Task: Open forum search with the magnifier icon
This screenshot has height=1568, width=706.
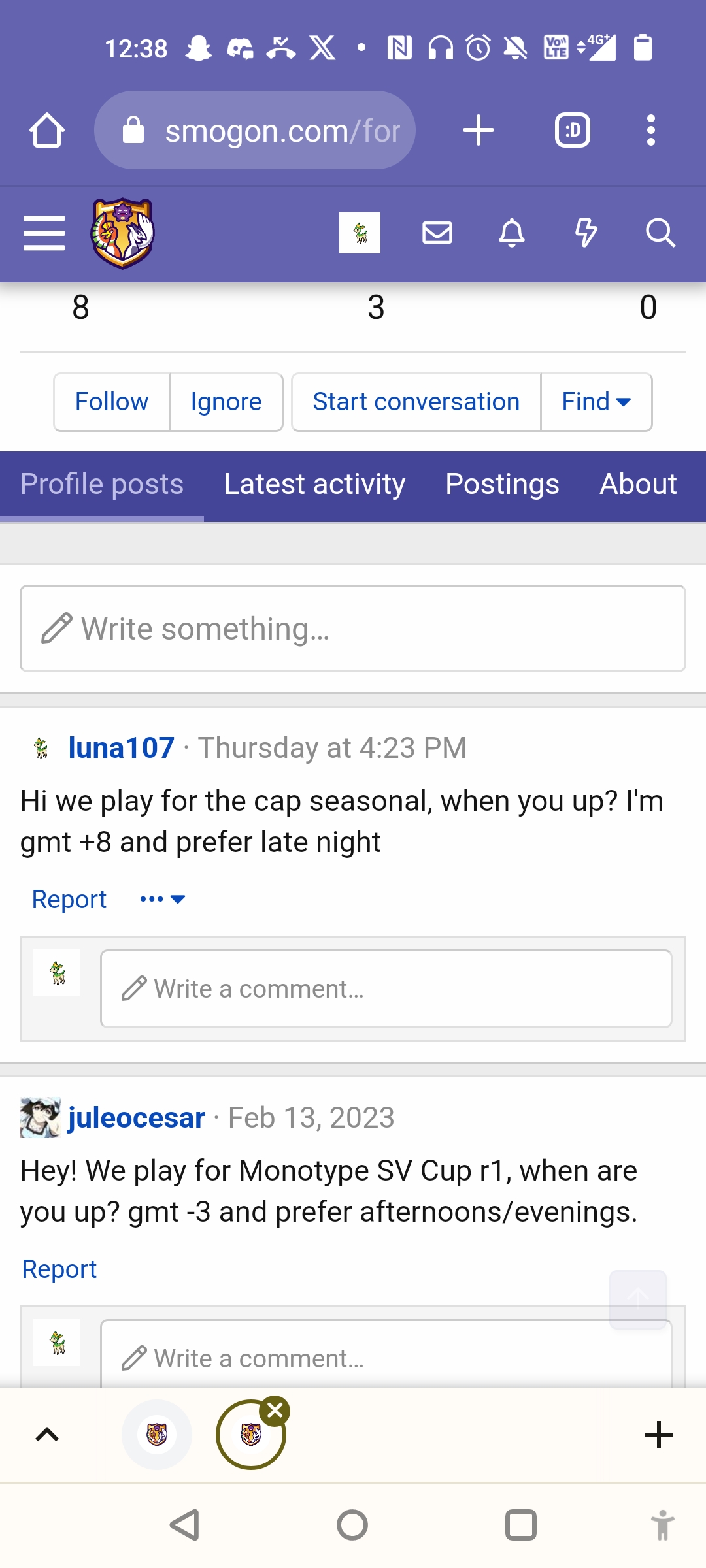Action: click(660, 233)
